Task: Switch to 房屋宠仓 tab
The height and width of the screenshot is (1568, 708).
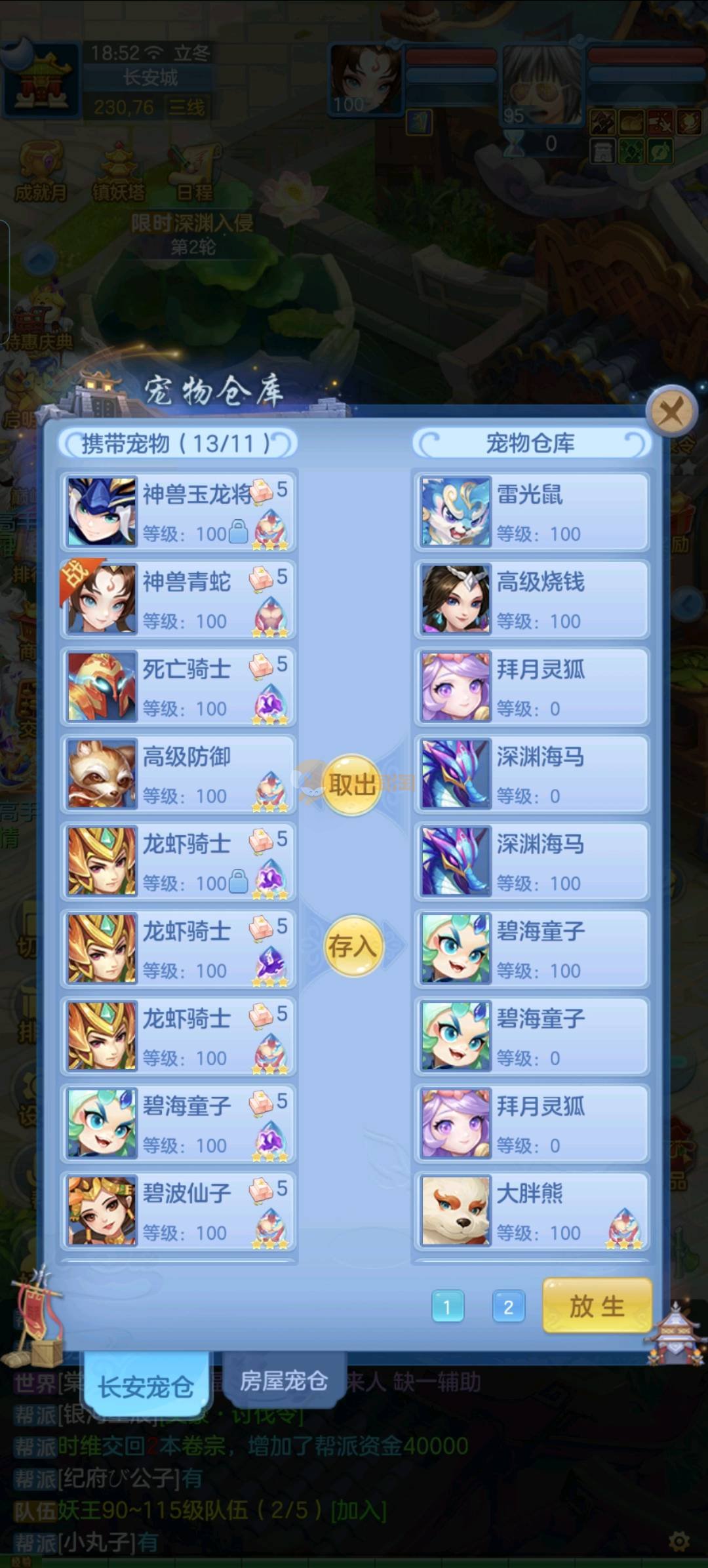Action: tap(283, 1381)
